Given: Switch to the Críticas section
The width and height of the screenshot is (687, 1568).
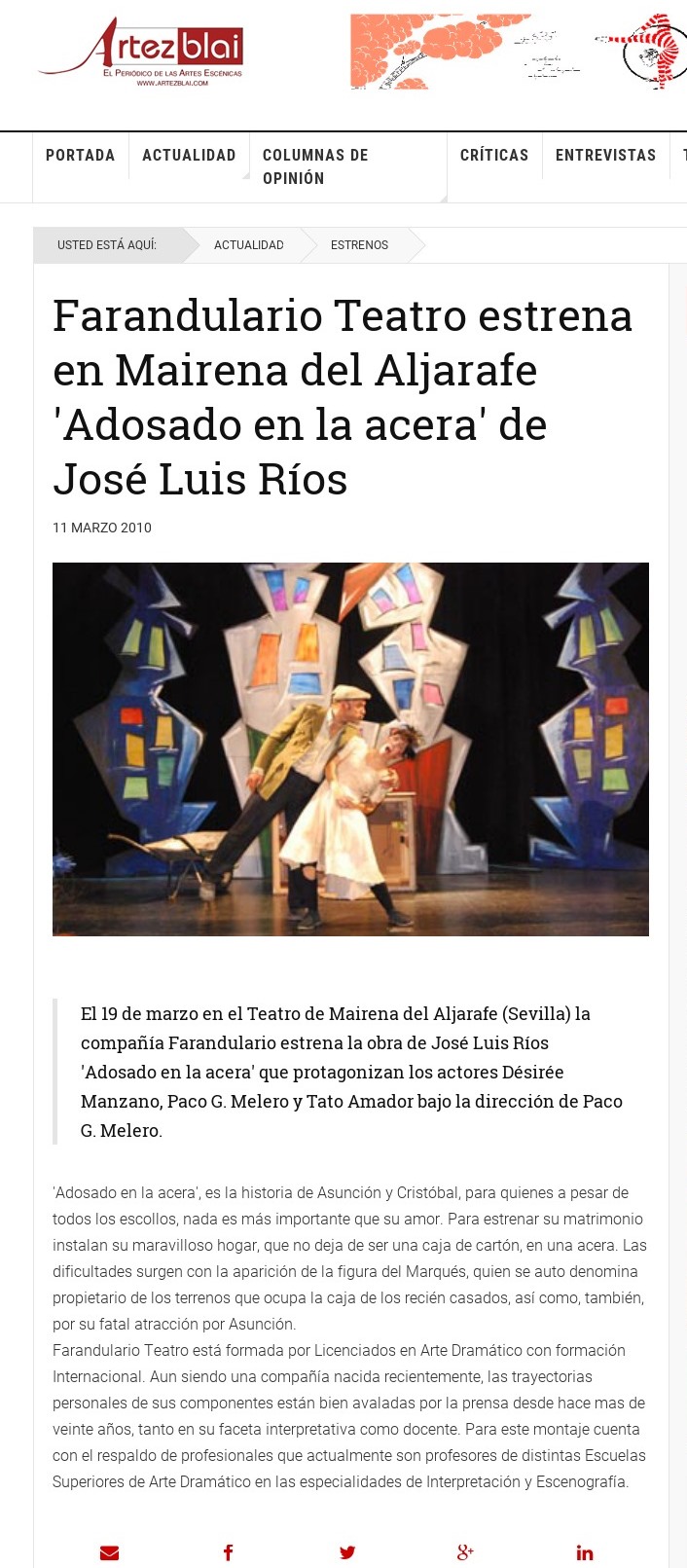Looking at the screenshot, I should pos(494,156).
